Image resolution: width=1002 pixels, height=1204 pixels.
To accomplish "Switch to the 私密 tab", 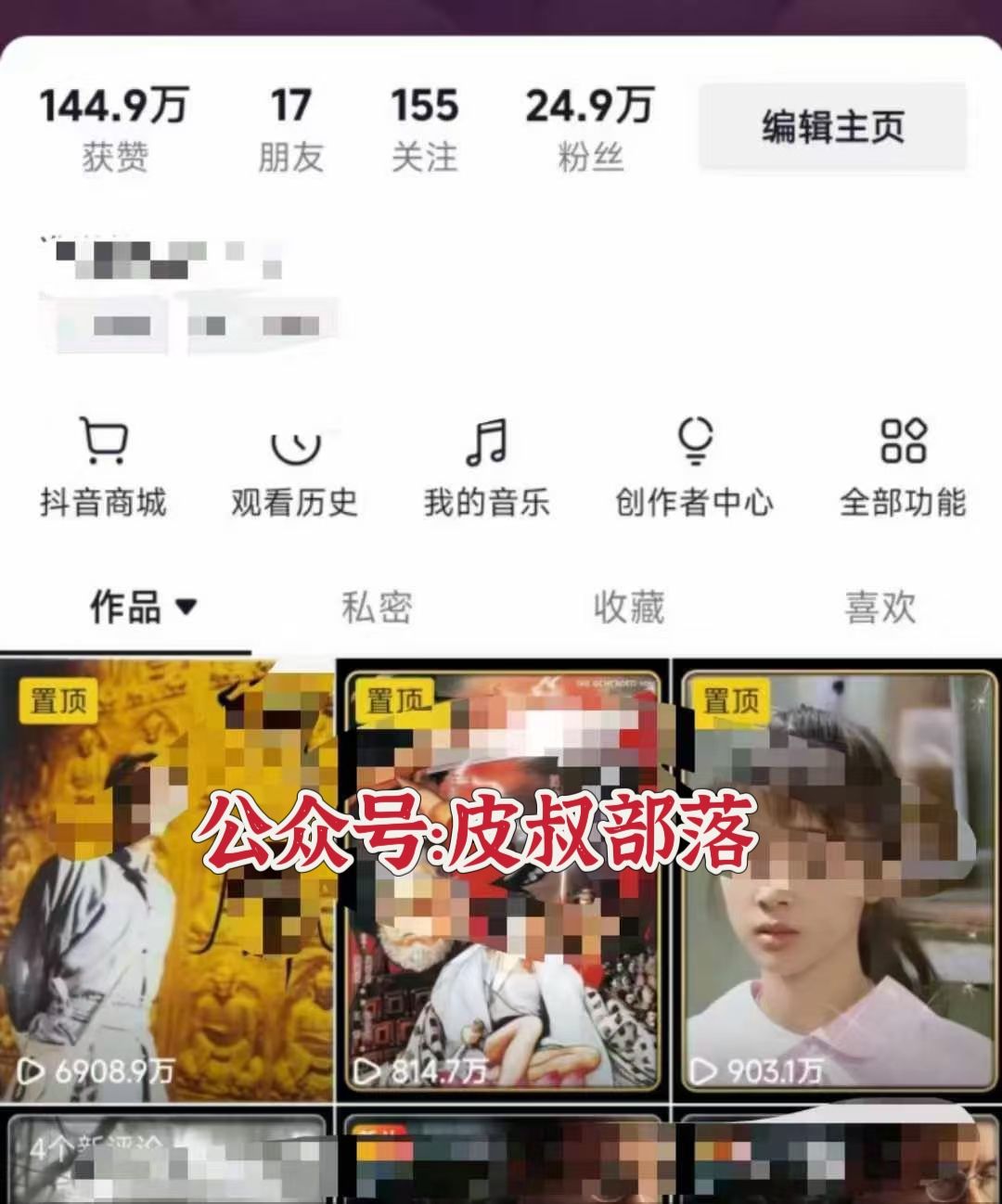I will pyautogui.click(x=376, y=608).
